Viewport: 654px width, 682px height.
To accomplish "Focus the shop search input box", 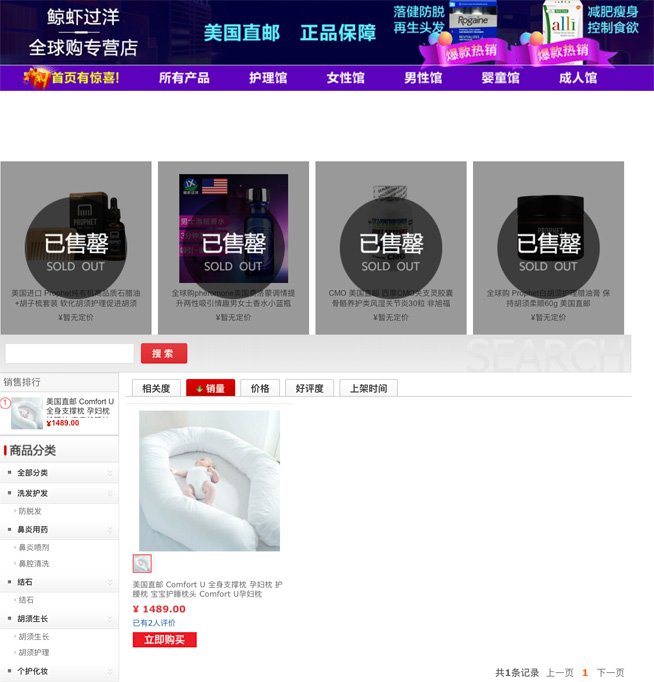I will [x=69, y=353].
